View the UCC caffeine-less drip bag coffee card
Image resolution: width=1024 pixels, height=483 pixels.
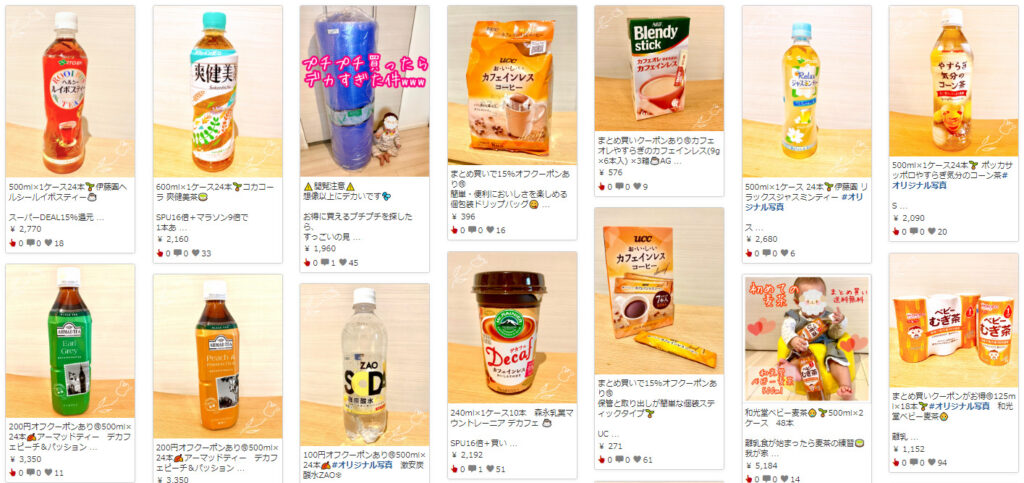coord(512,85)
